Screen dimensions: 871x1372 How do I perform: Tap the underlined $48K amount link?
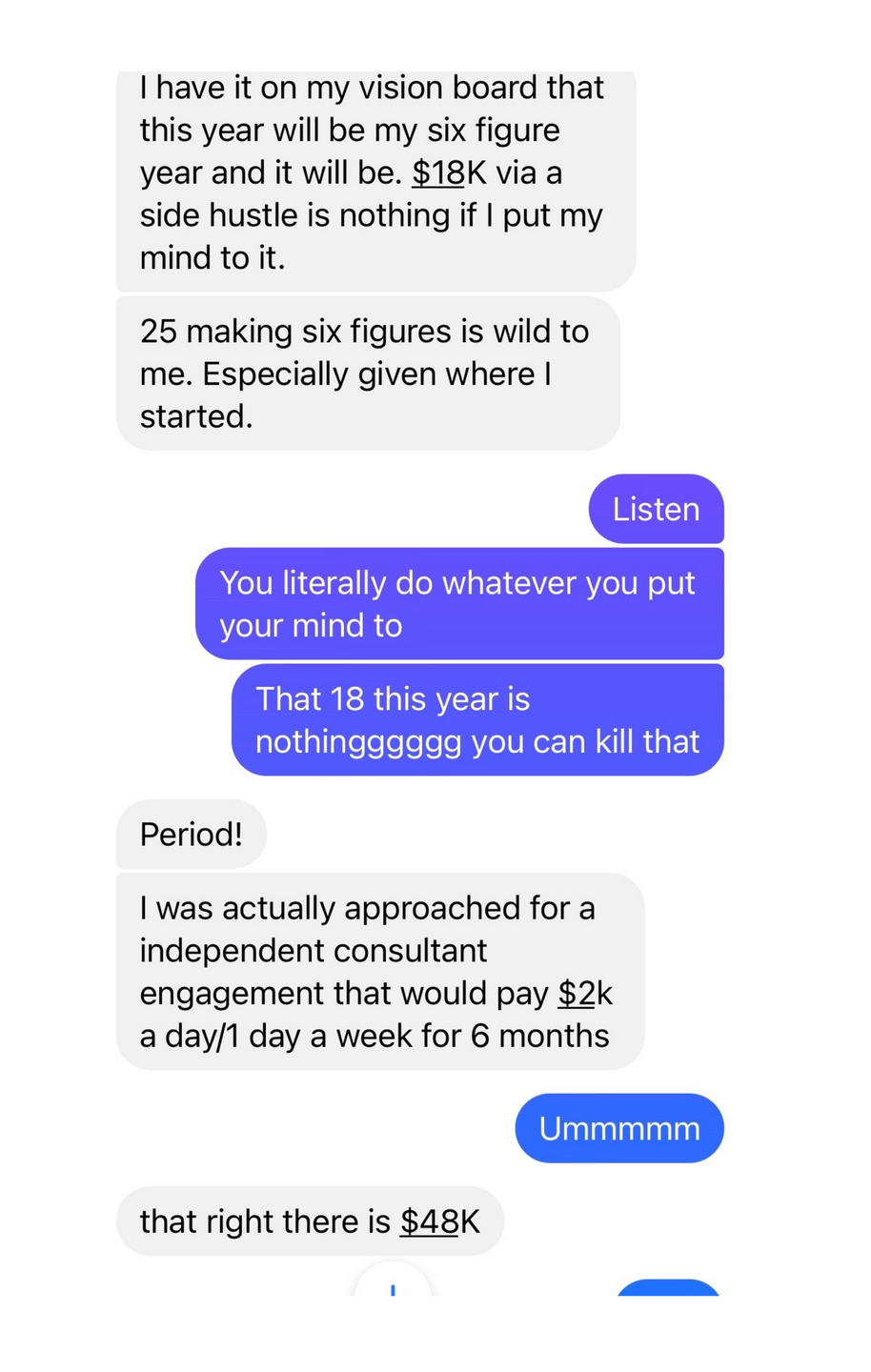(x=439, y=1221)
